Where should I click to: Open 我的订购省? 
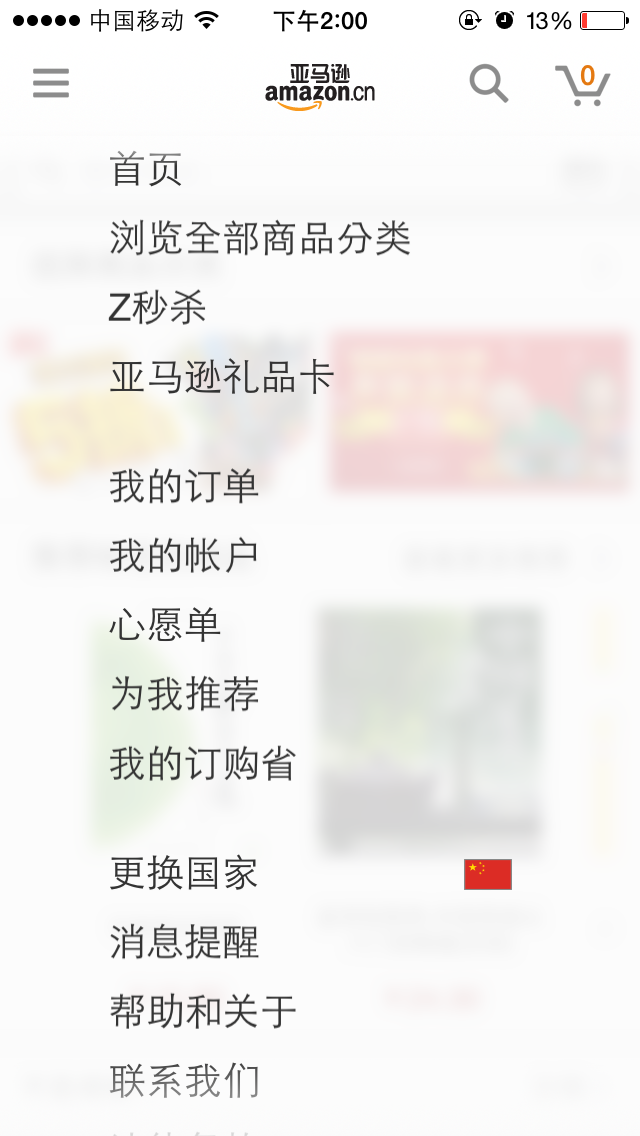click(x=203, y=764)
